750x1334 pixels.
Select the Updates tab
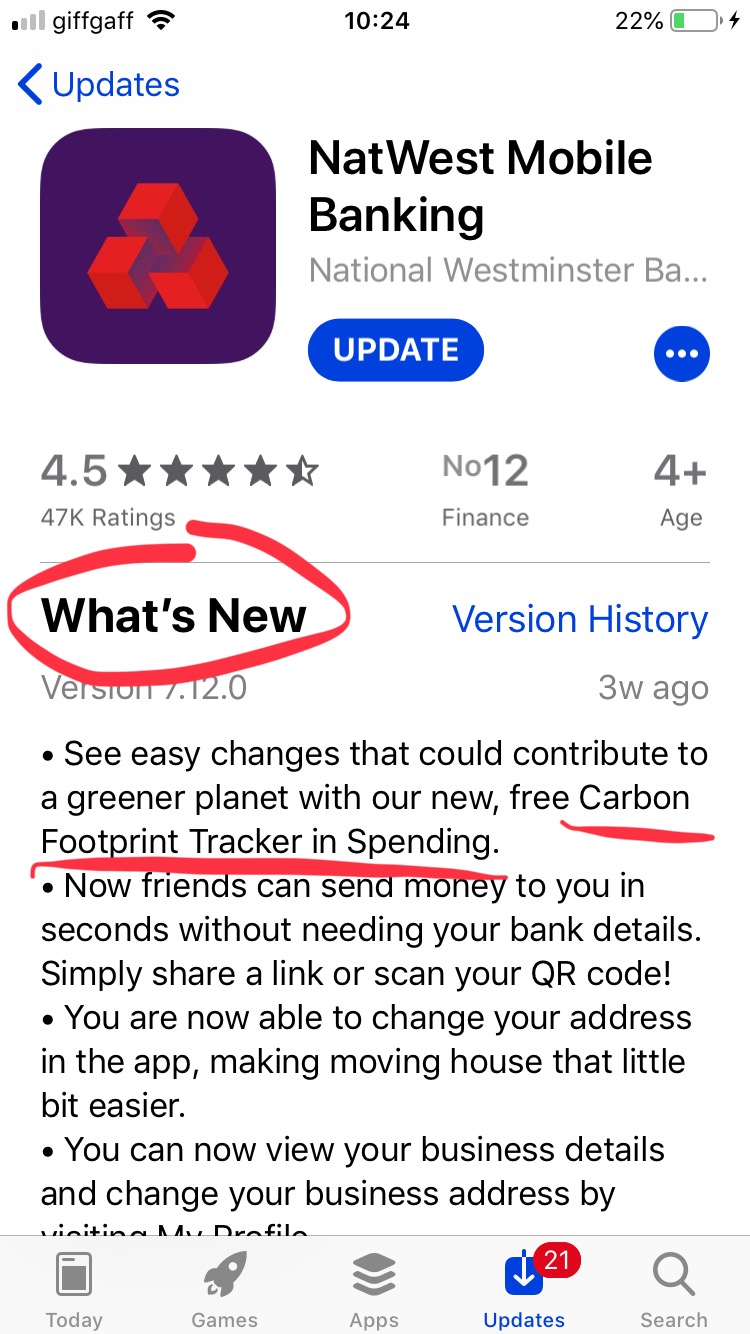pos(524,1288)
